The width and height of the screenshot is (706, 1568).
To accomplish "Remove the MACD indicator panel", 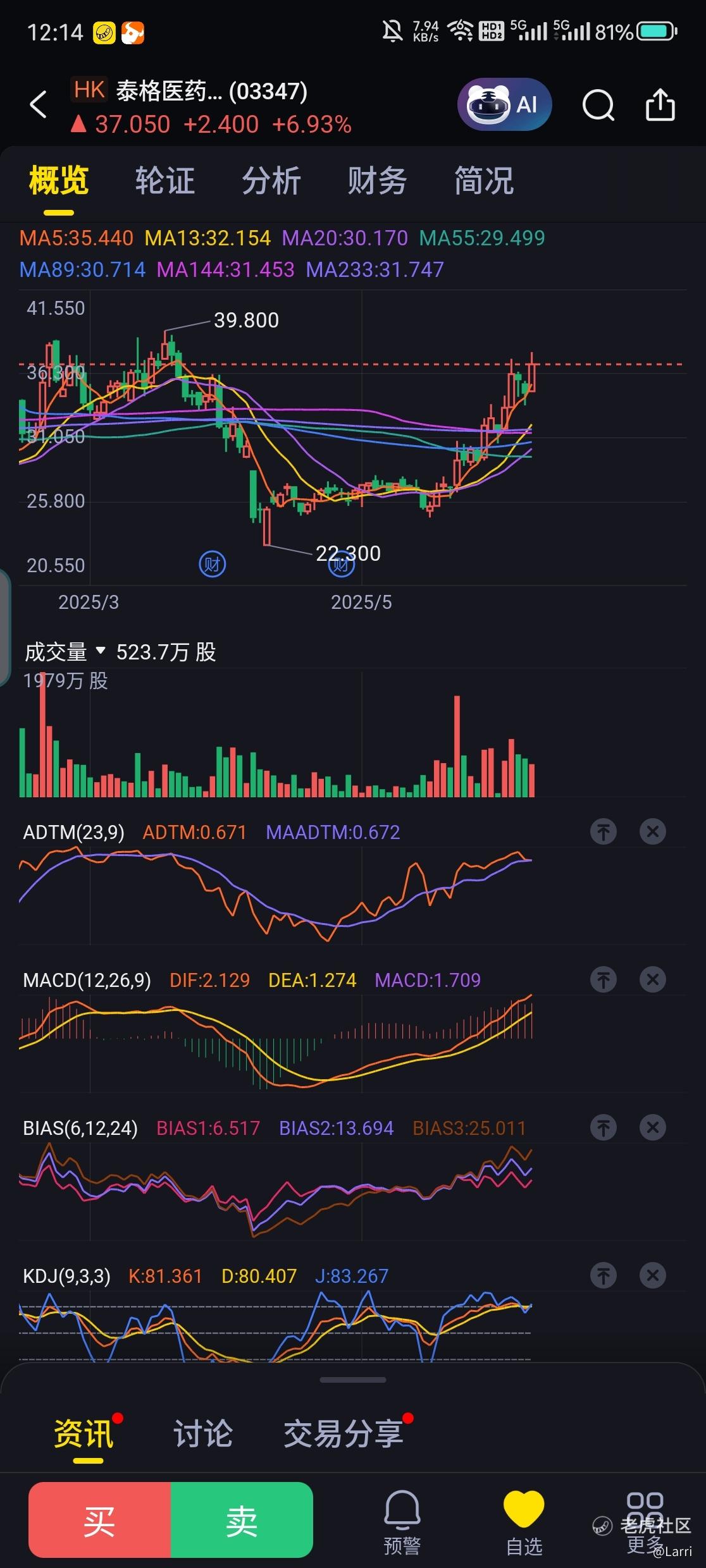I will pyautogui.click(x=653, y=979).
